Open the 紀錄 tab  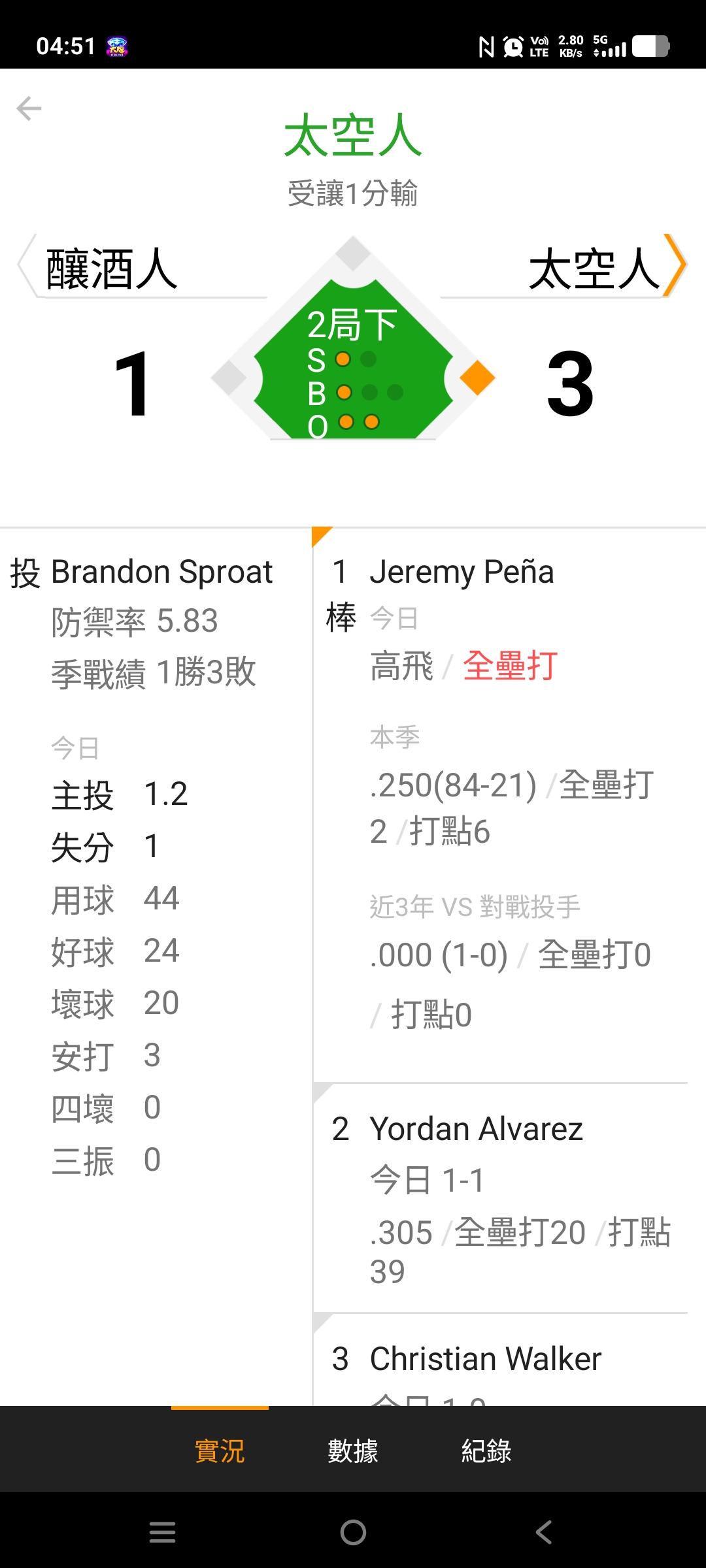pyautogui.click(x=486, y=1451)
